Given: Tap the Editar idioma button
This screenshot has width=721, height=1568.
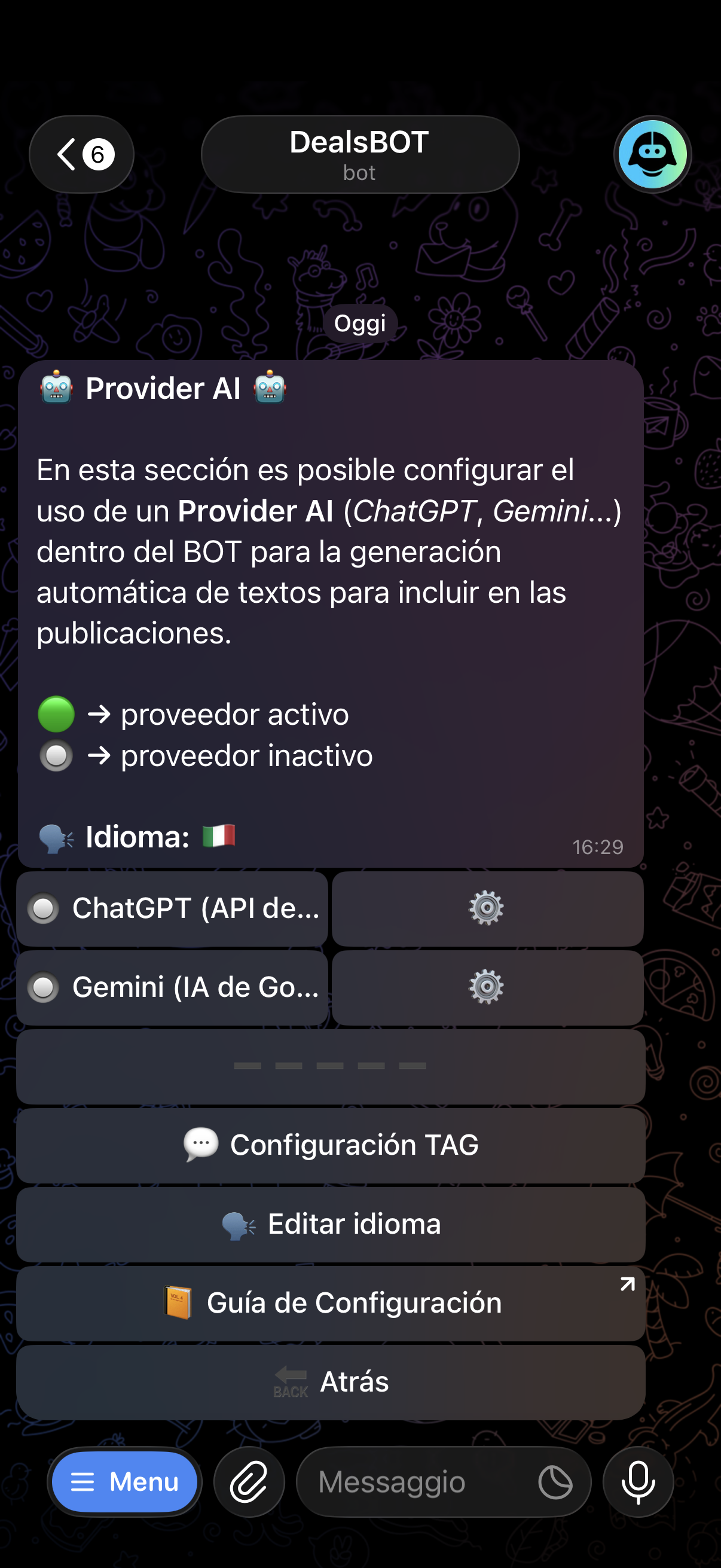Looking at the screenshot, I should tap(331, 1224).
